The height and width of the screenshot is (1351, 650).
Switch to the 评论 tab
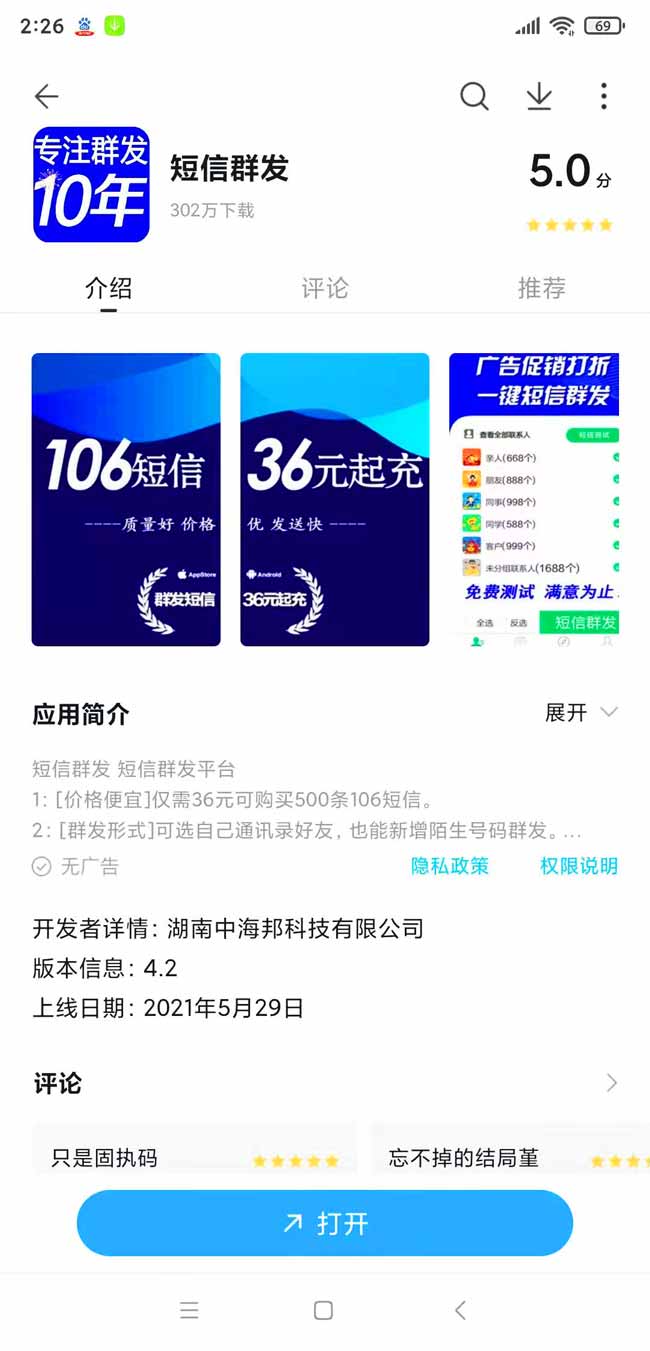coord(325,288)
